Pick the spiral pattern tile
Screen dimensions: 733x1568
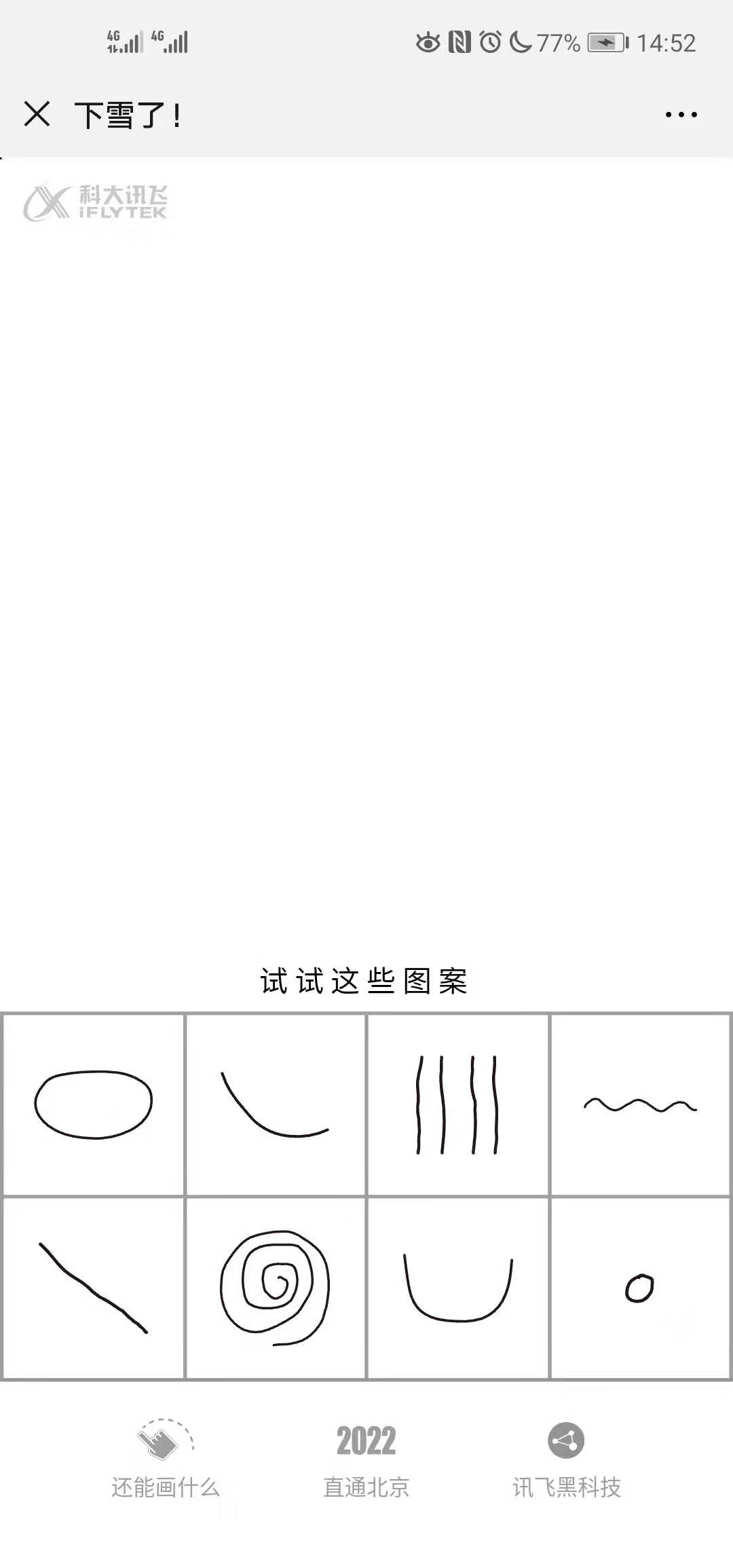point(276,1288)
